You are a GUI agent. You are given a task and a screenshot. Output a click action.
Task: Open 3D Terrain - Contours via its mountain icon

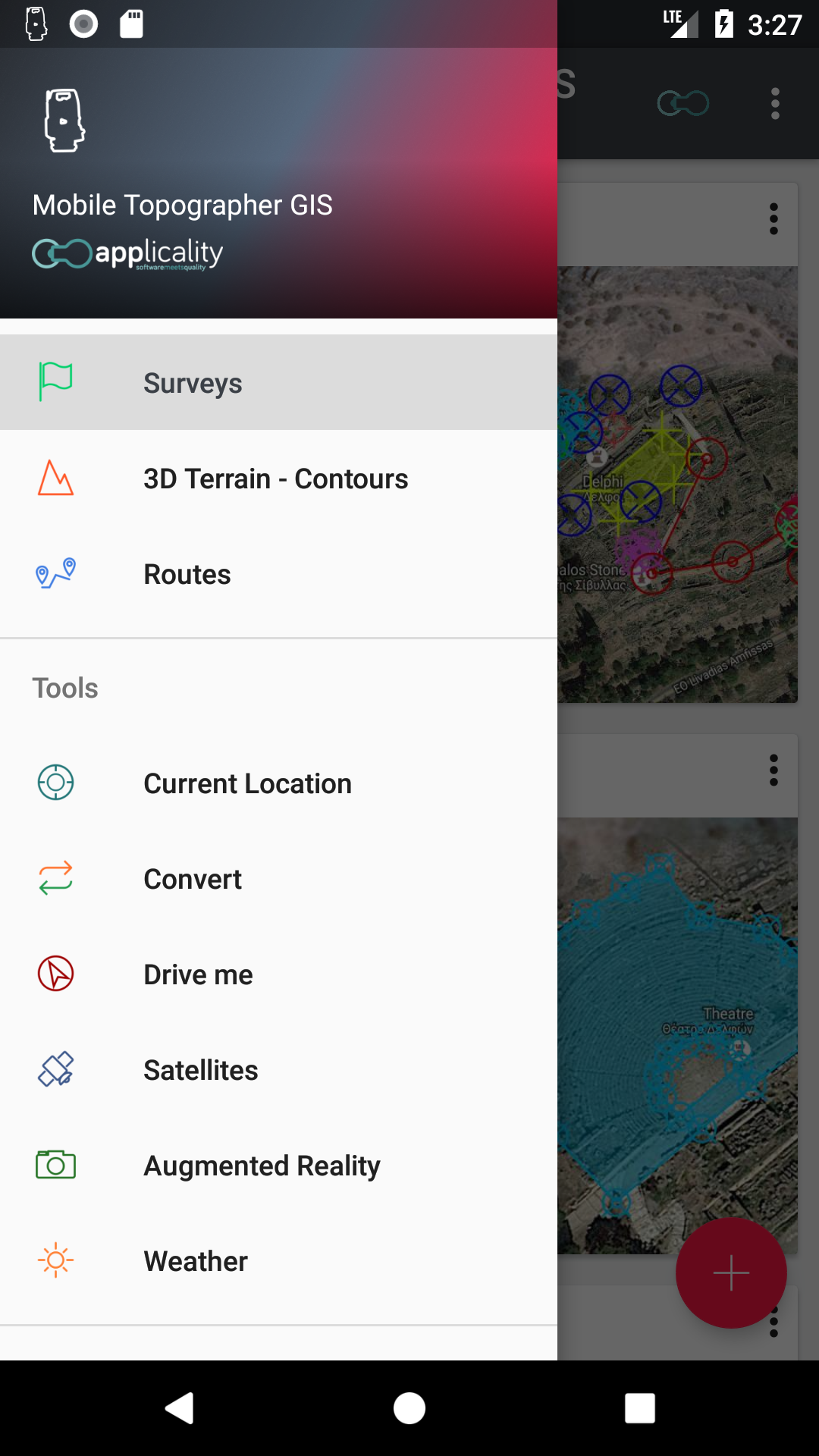tap(55, 478)
